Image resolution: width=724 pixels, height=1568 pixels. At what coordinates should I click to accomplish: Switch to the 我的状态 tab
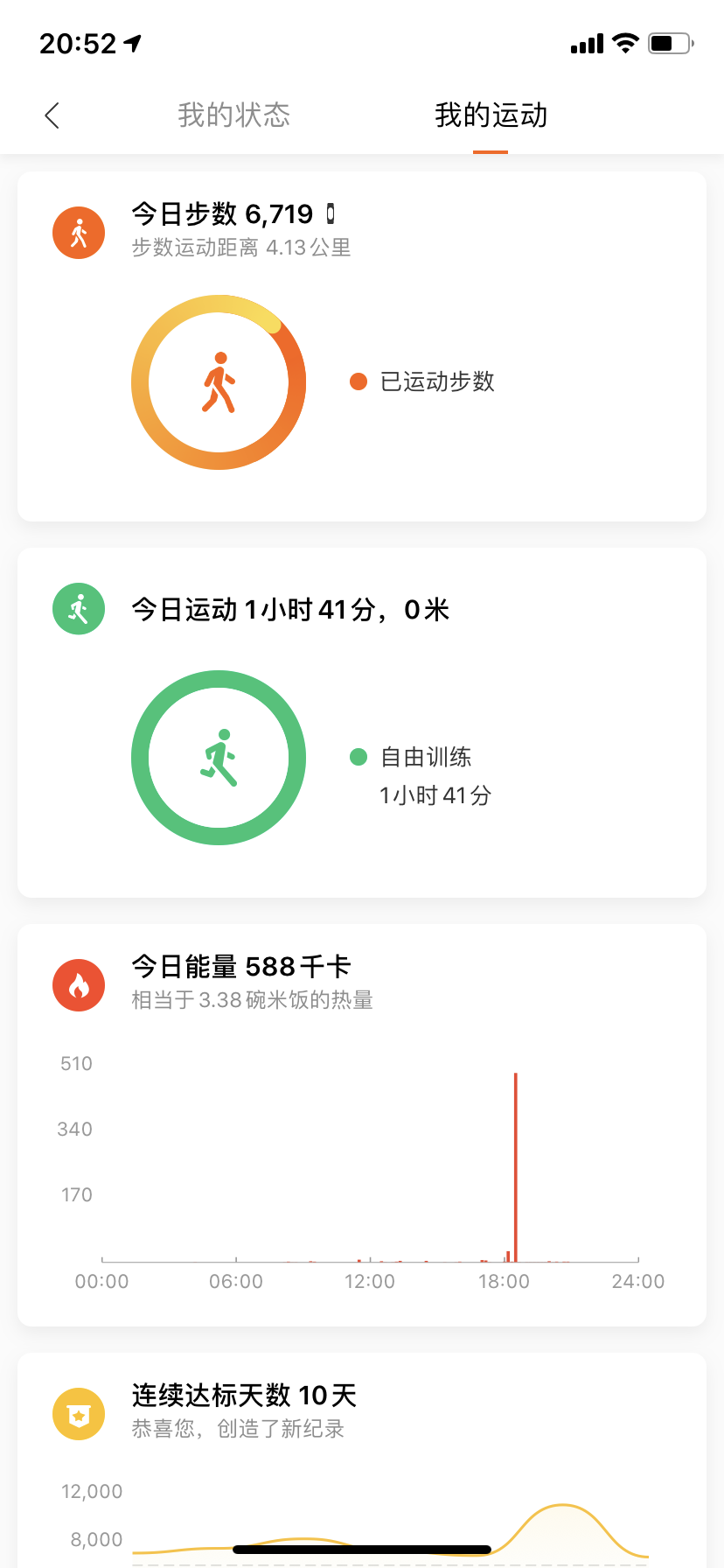pyautogui.click(x=233, y=115)
